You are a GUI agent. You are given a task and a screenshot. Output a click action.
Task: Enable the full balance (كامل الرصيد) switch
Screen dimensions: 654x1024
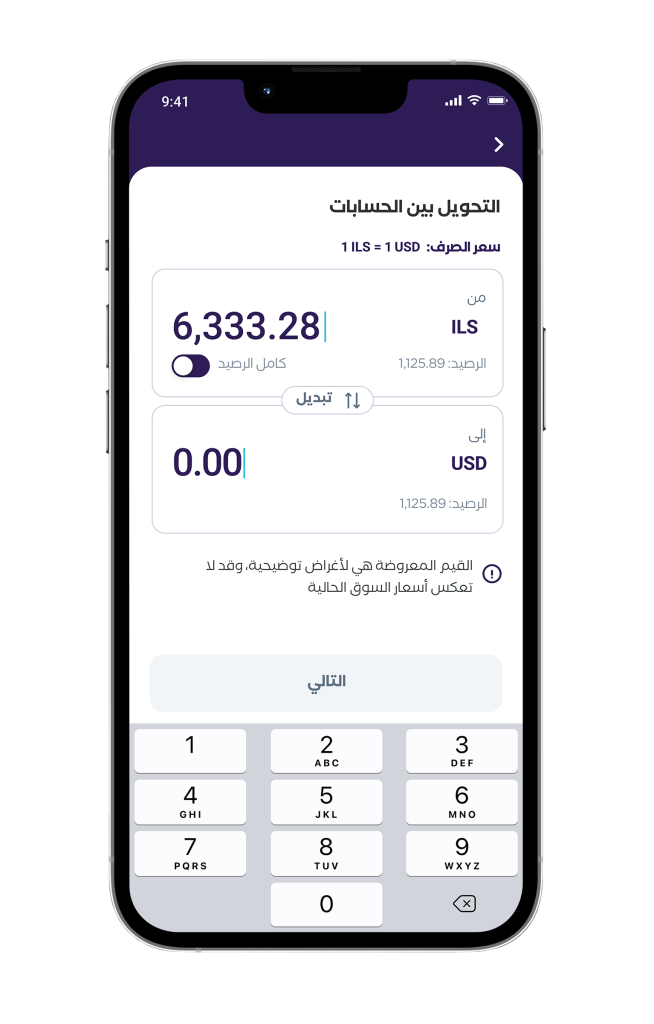click(x=190, y=366)
